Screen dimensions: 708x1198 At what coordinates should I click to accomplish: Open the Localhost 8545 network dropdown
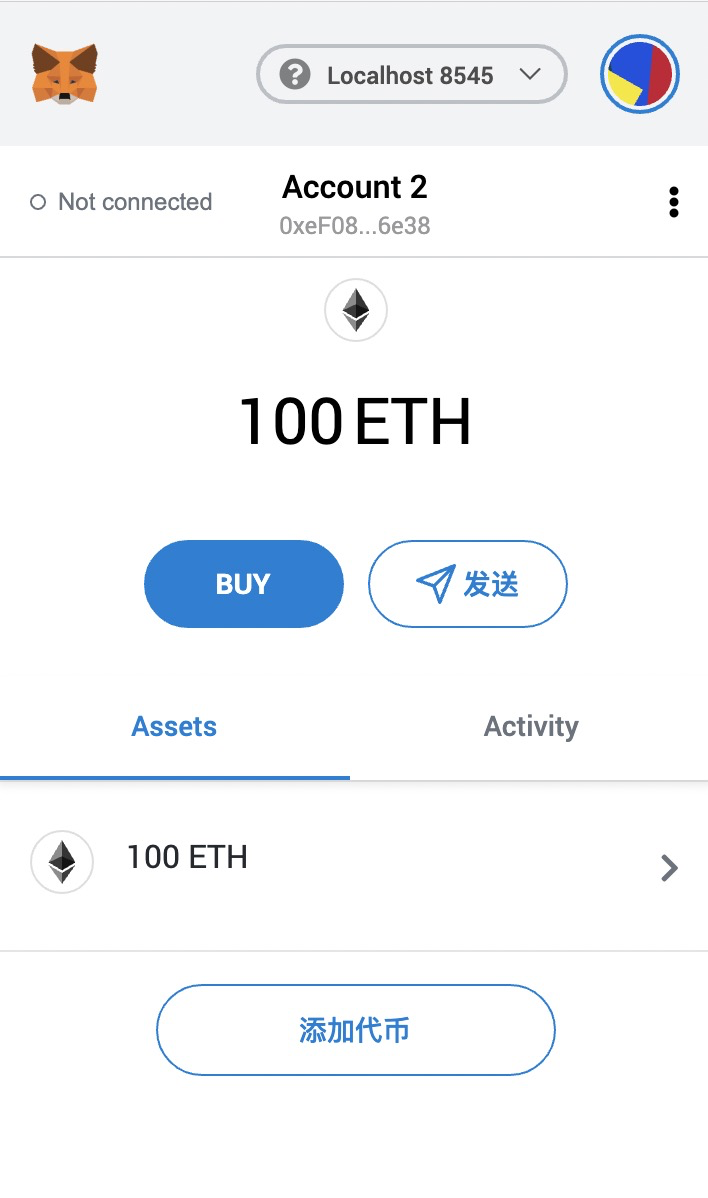(412, 74)
